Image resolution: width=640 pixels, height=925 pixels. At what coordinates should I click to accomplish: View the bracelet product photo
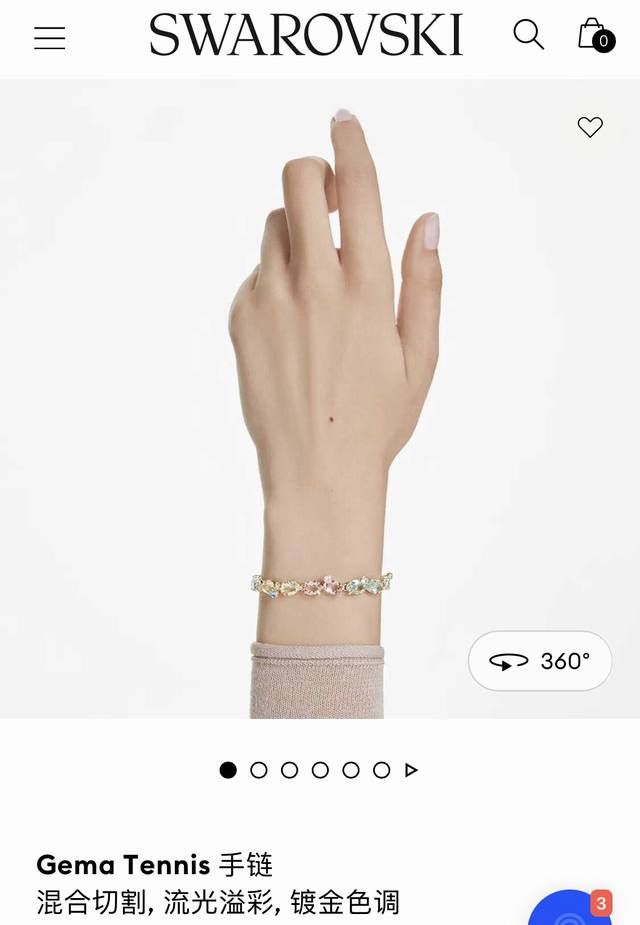[320, 400]
